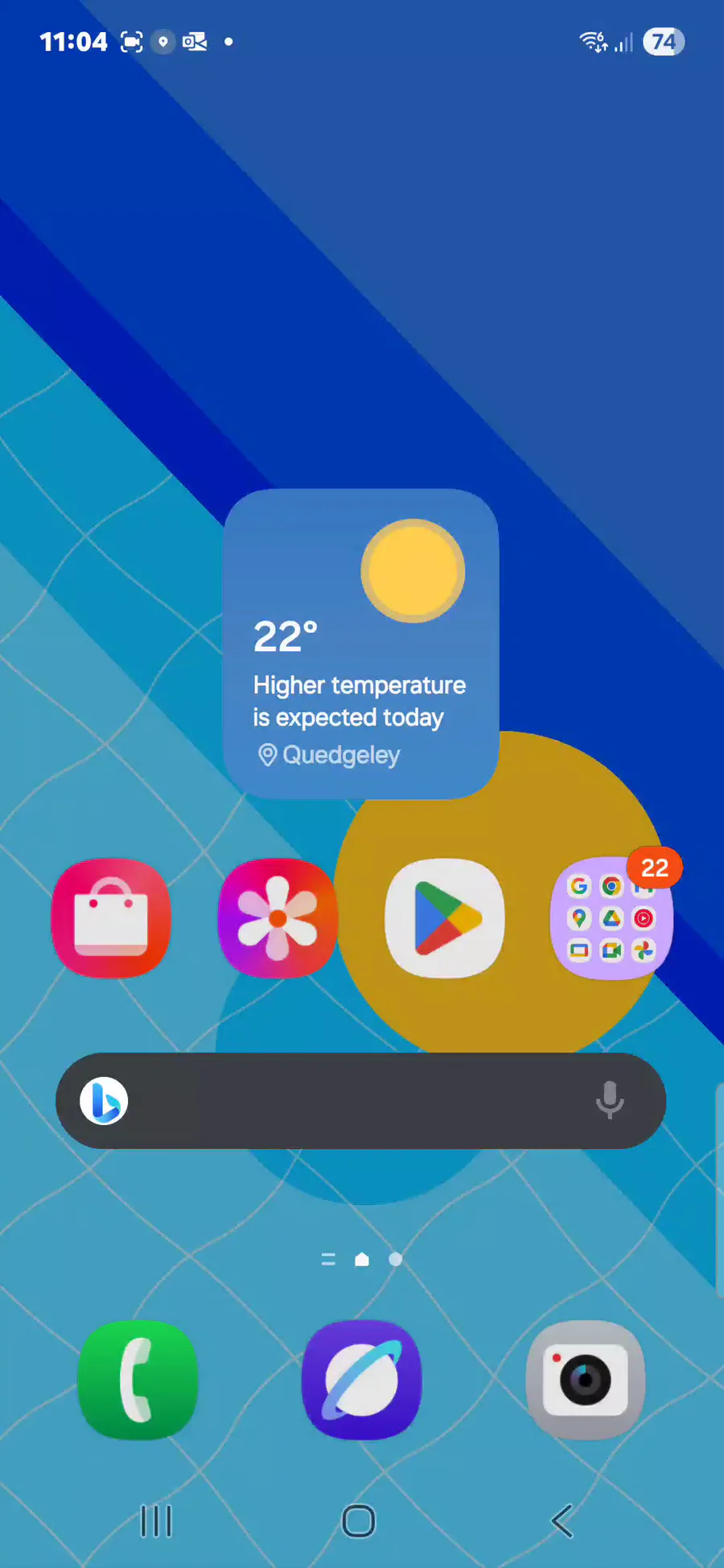Viewport: 724px width, 1568px height.
Task: Open the Phone dialer app
Action: click(x=138, y=1379)
